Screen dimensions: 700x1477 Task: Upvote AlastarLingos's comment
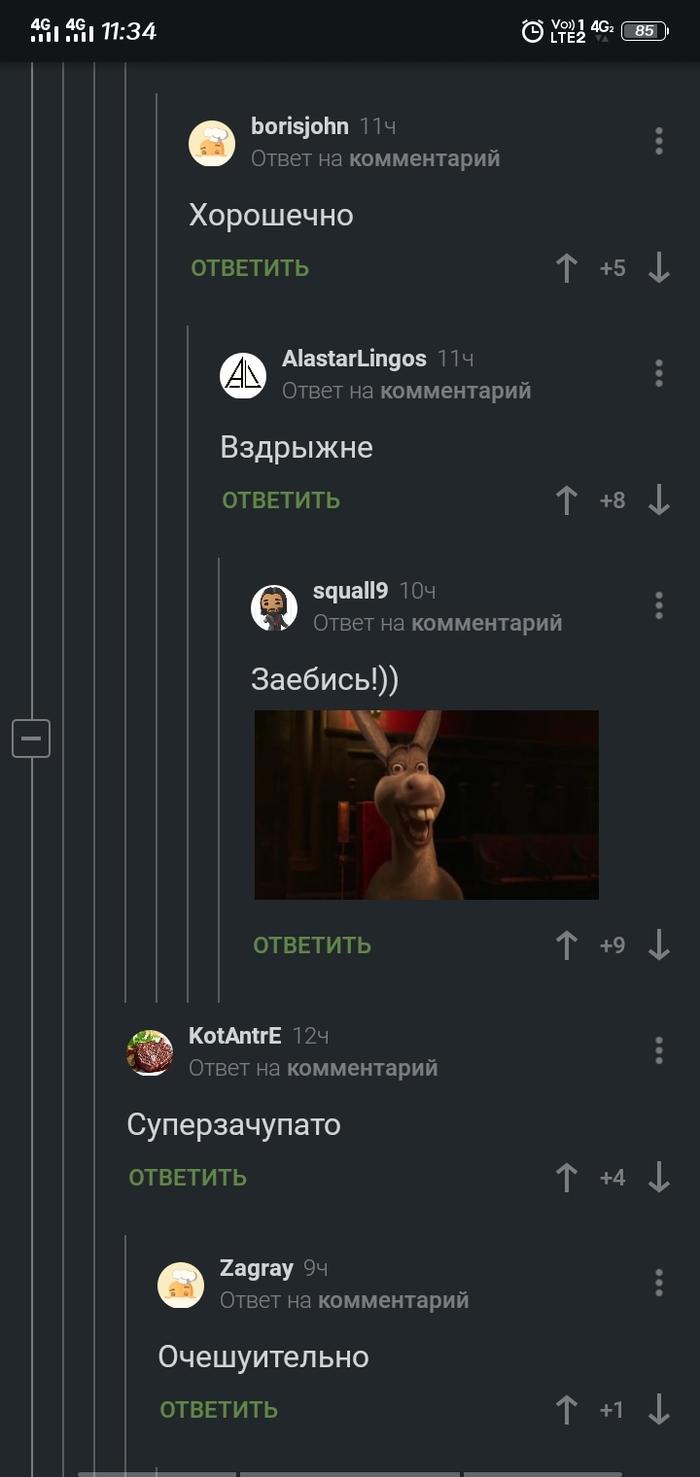tap(566, 500)
